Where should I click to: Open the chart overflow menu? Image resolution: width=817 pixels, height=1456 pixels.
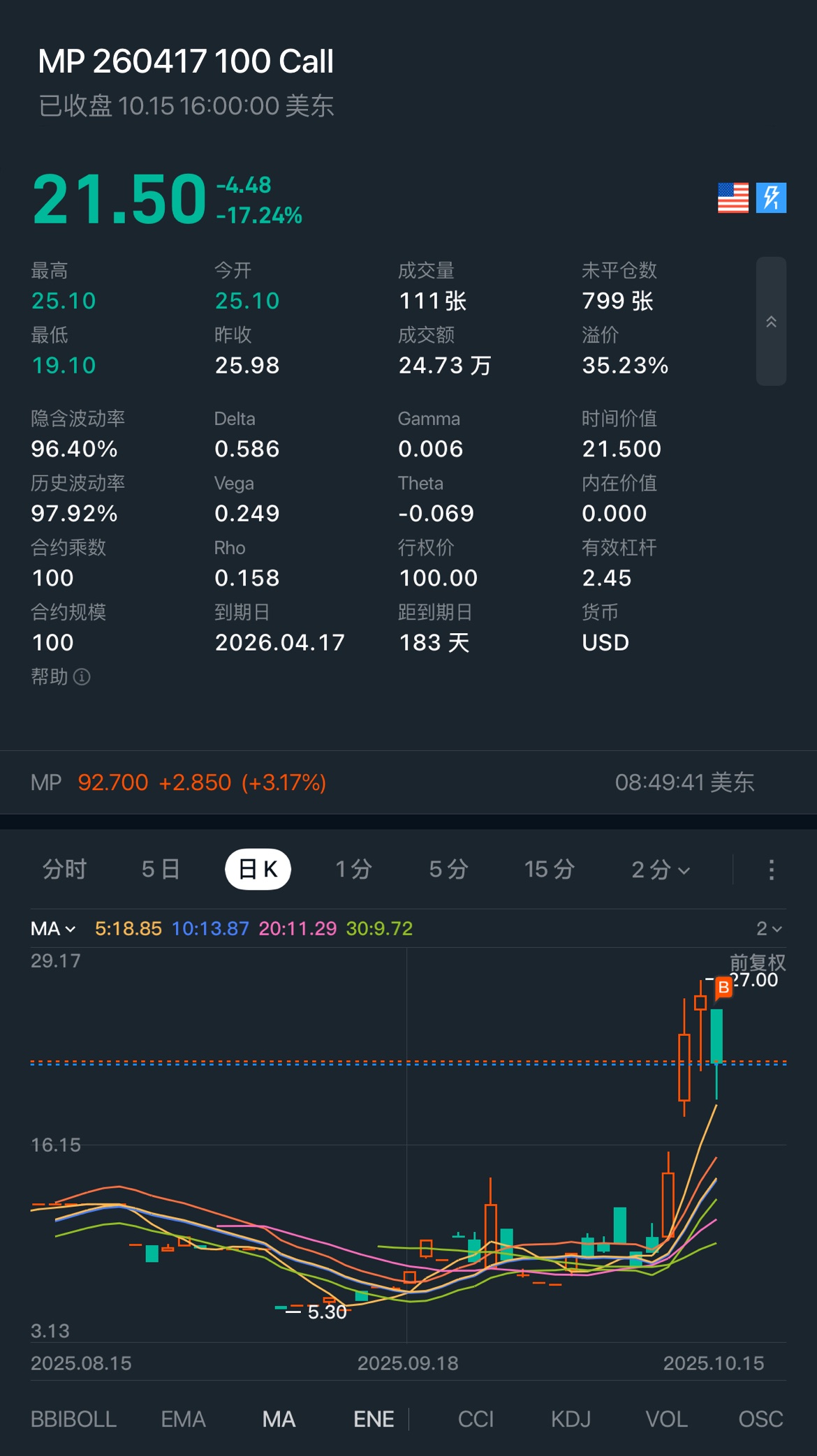(771, 869)
